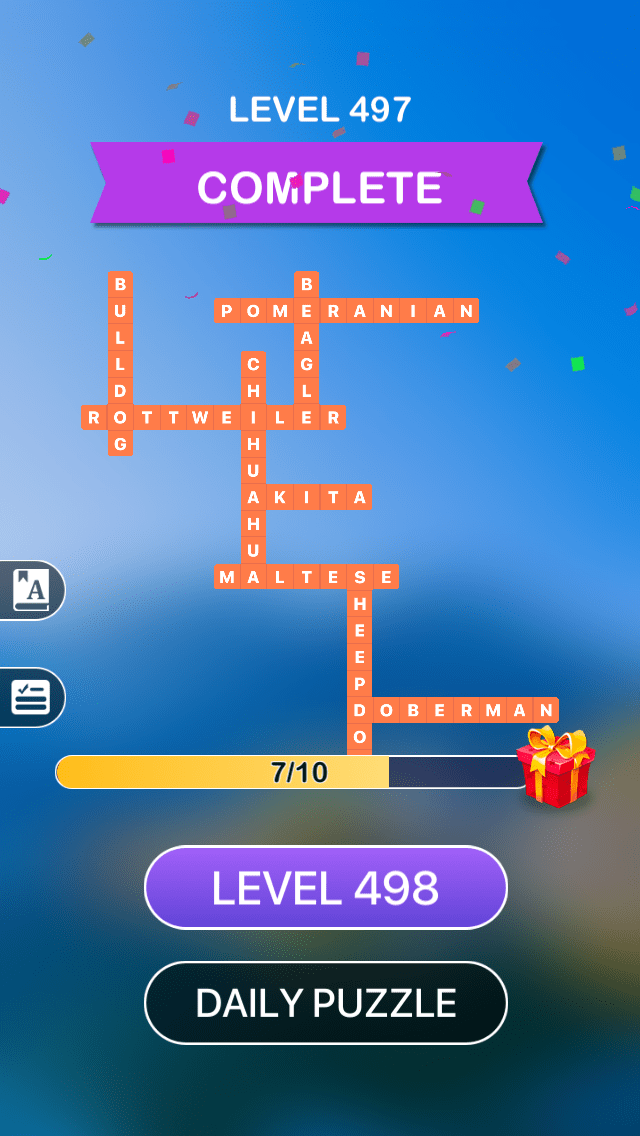The image size is (640, 1136).
Task: Continue to Level 498
Action: tap(325, 887)
